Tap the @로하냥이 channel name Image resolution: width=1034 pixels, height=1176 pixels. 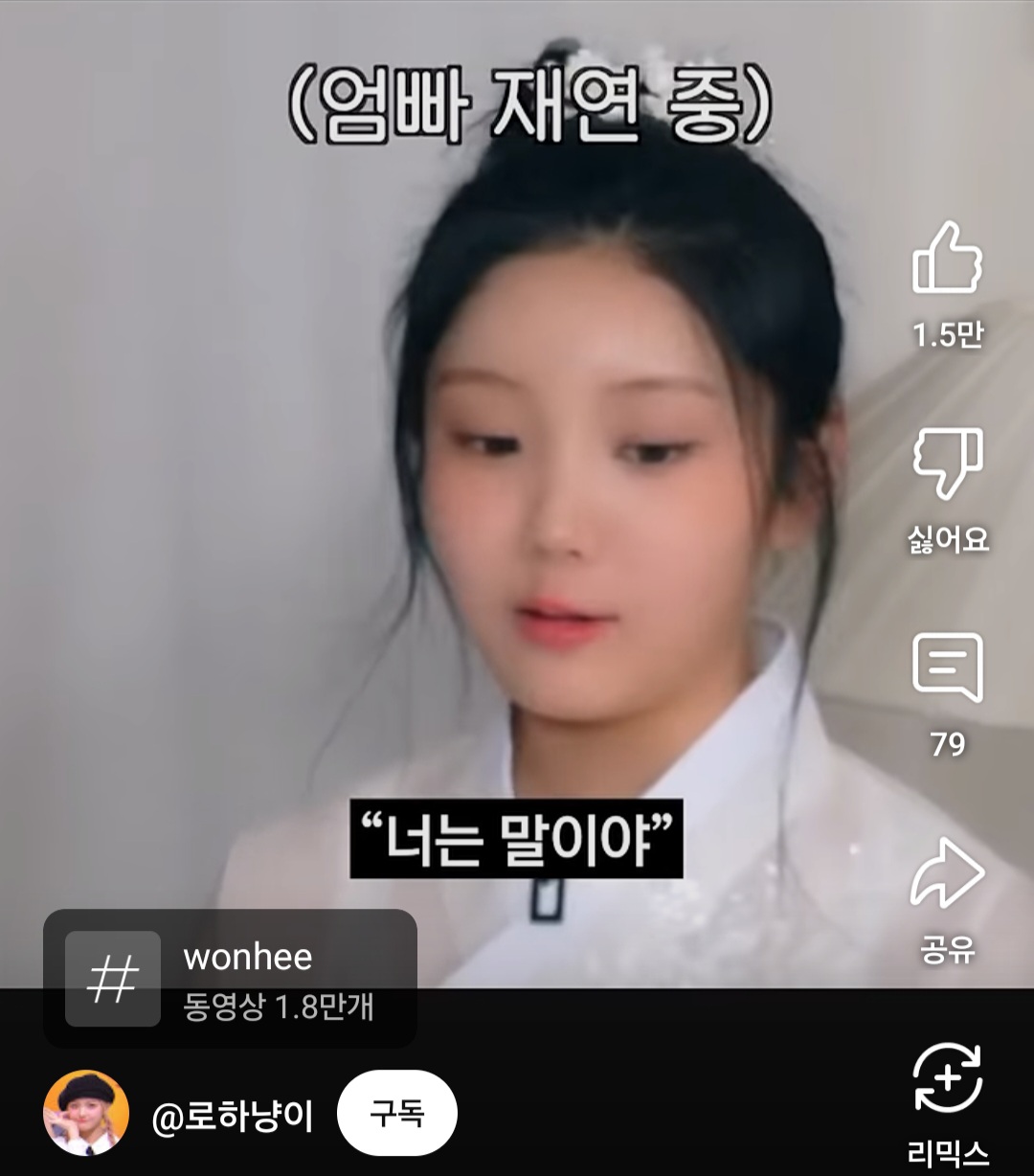coord(233,1116)
